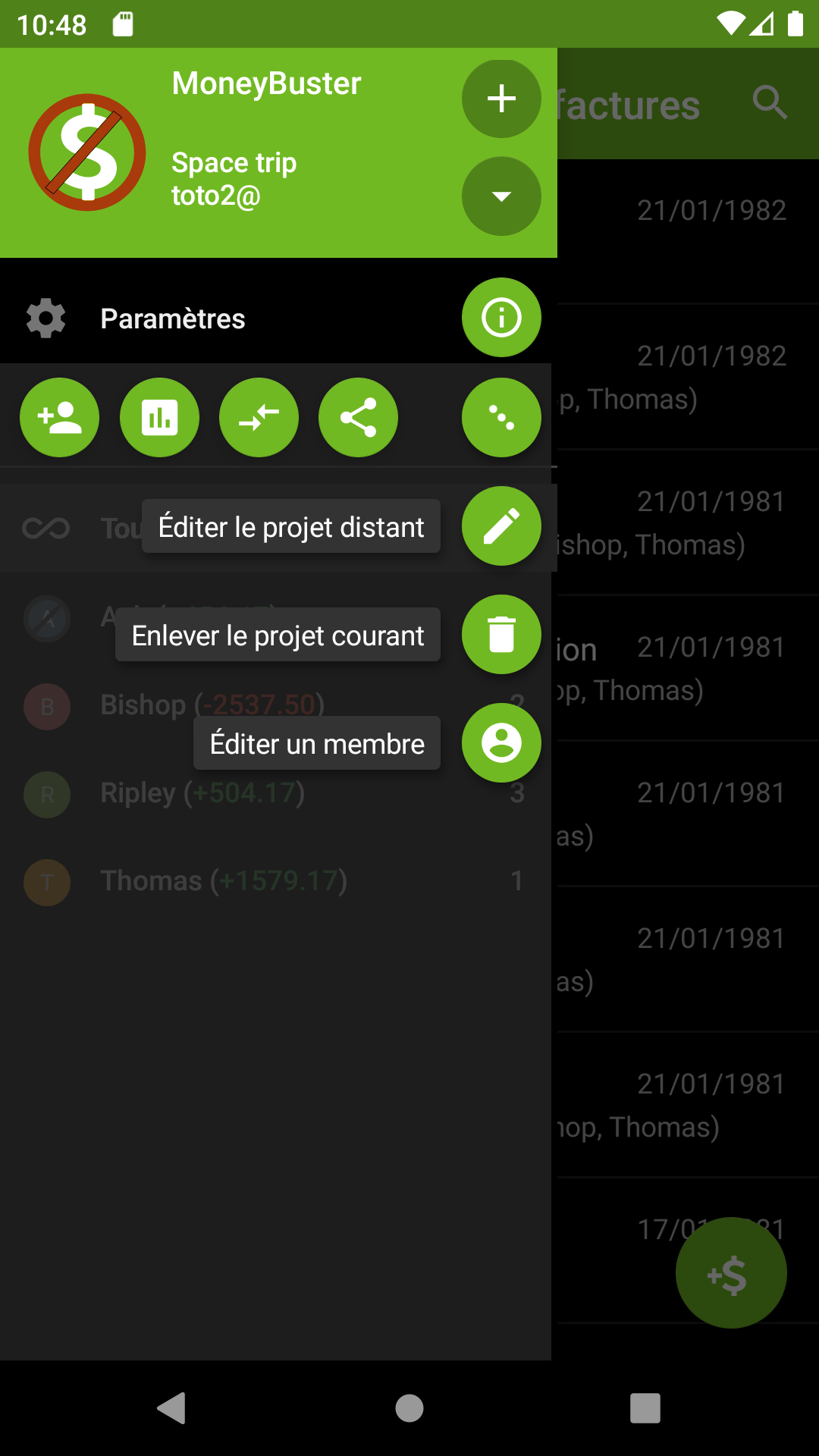
Task: Tap the person icon to edit a member
Action: (501, 742)
